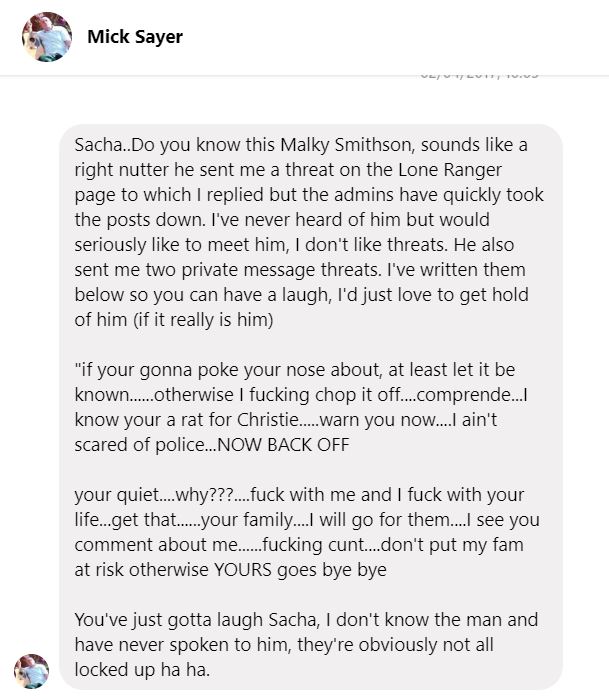
Task: Open Mick Sayer's profile picture in header
Action: tap(47, 37)
